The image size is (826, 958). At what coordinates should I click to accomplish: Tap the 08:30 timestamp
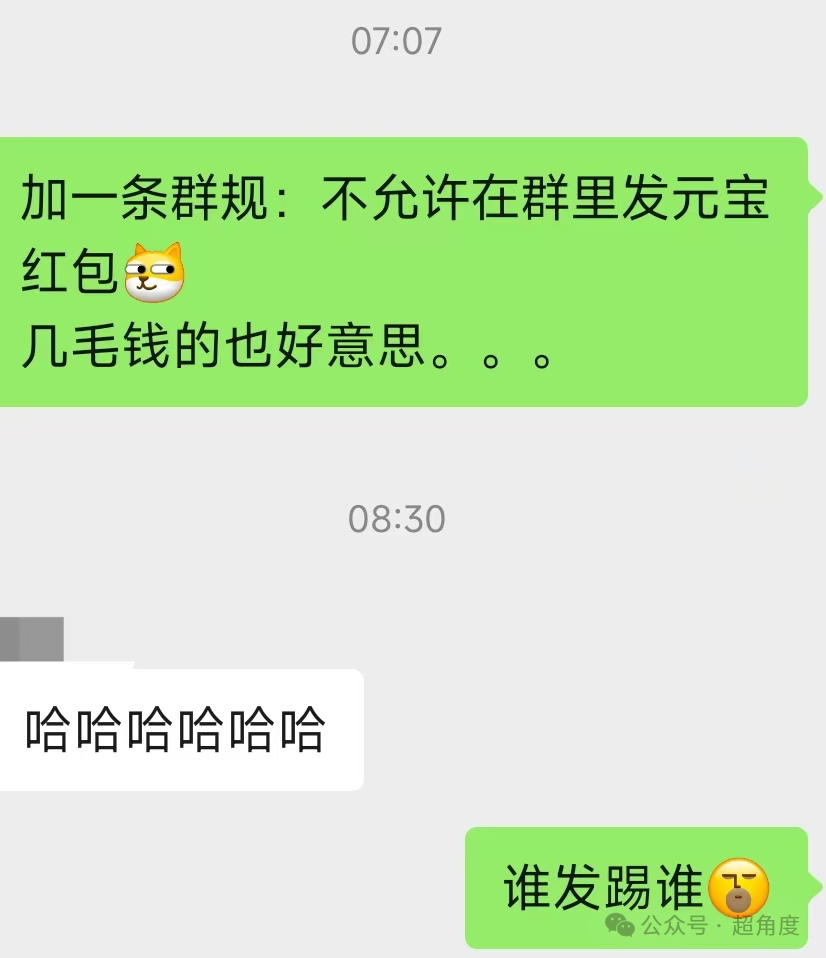pos(396,518)
